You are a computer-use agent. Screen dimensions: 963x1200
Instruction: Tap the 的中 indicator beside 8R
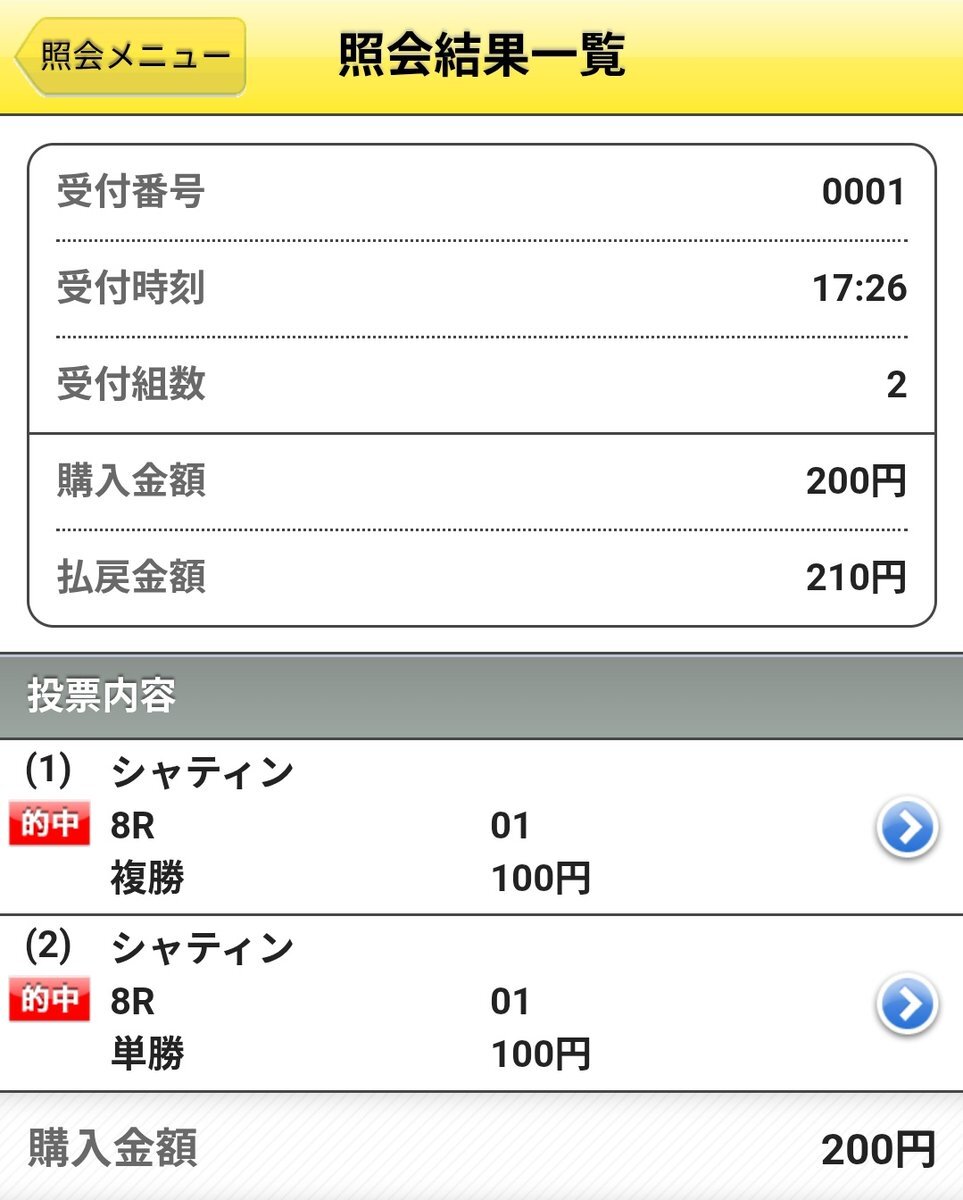click(x=48, y=825)
